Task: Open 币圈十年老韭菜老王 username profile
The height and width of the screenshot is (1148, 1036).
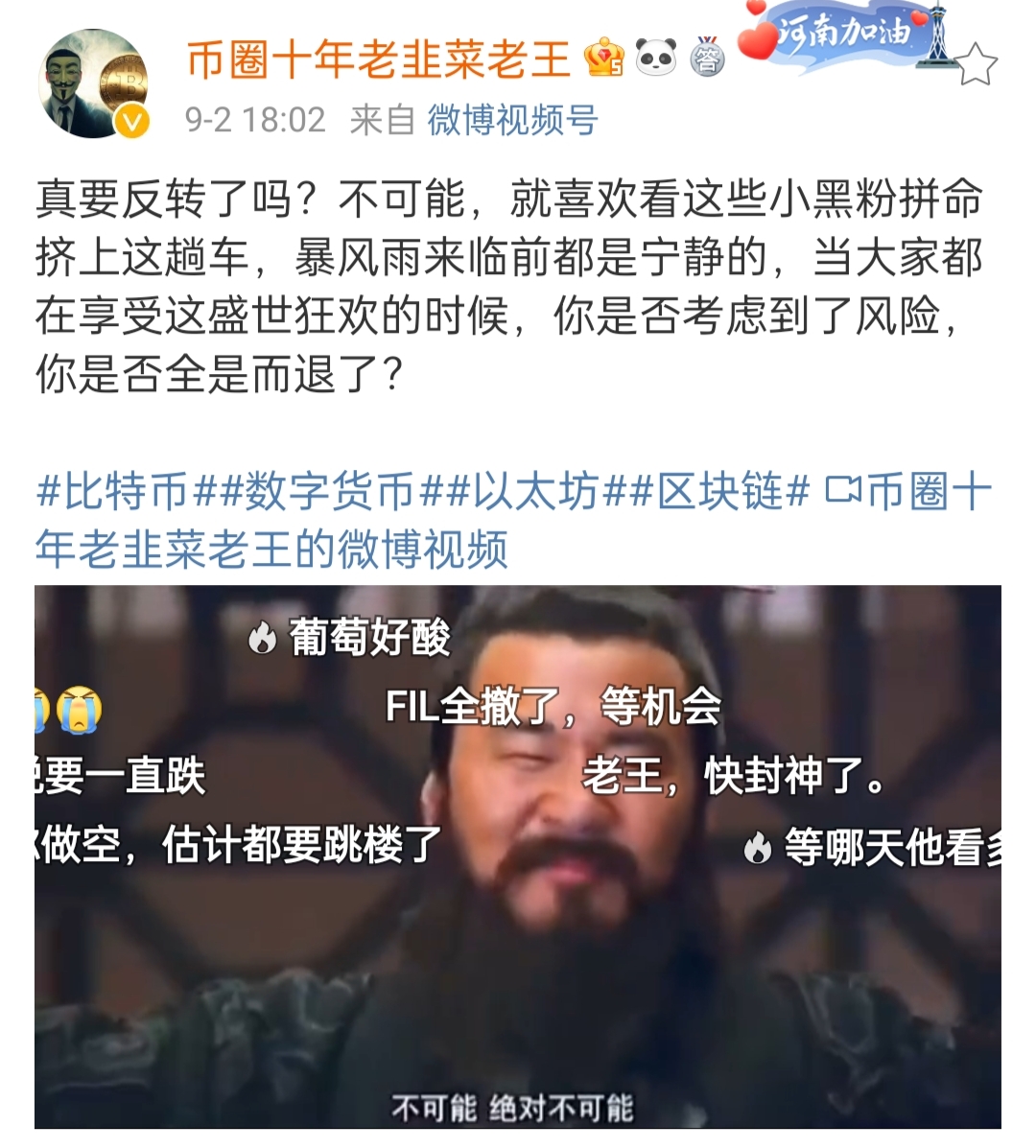Action: pos(378,59)
